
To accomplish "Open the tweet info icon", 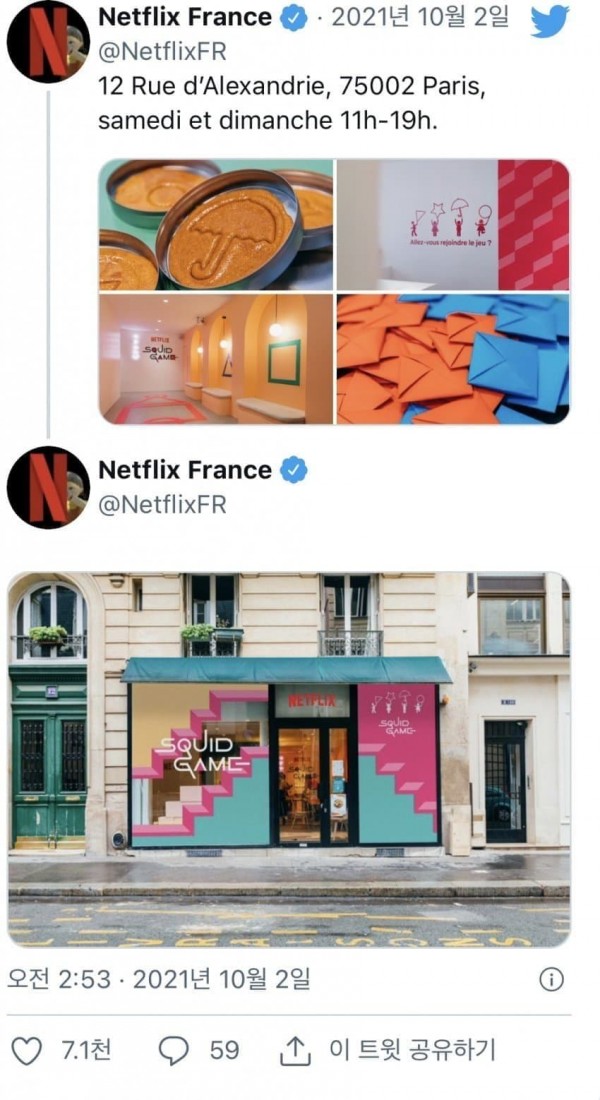I will (x=551, y=980).
